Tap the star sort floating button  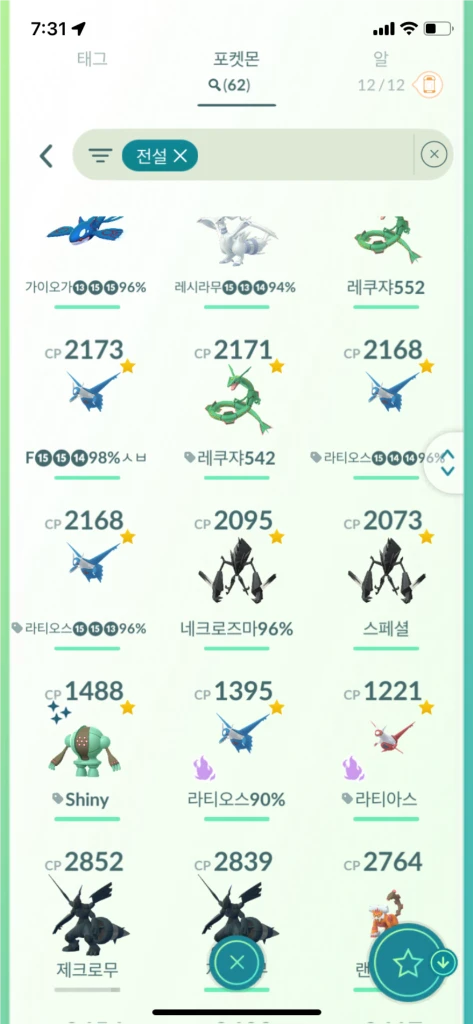click(x=406, y=961)
